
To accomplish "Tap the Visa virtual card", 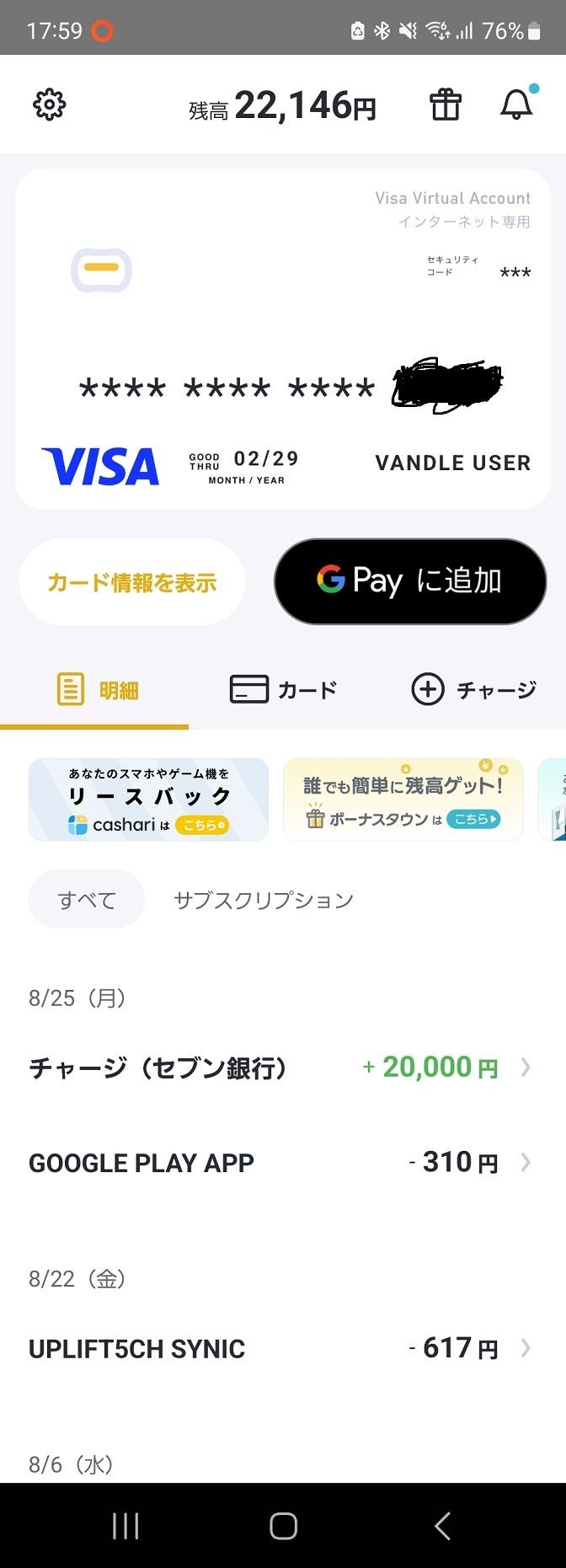I will click(x=282, y=339).
